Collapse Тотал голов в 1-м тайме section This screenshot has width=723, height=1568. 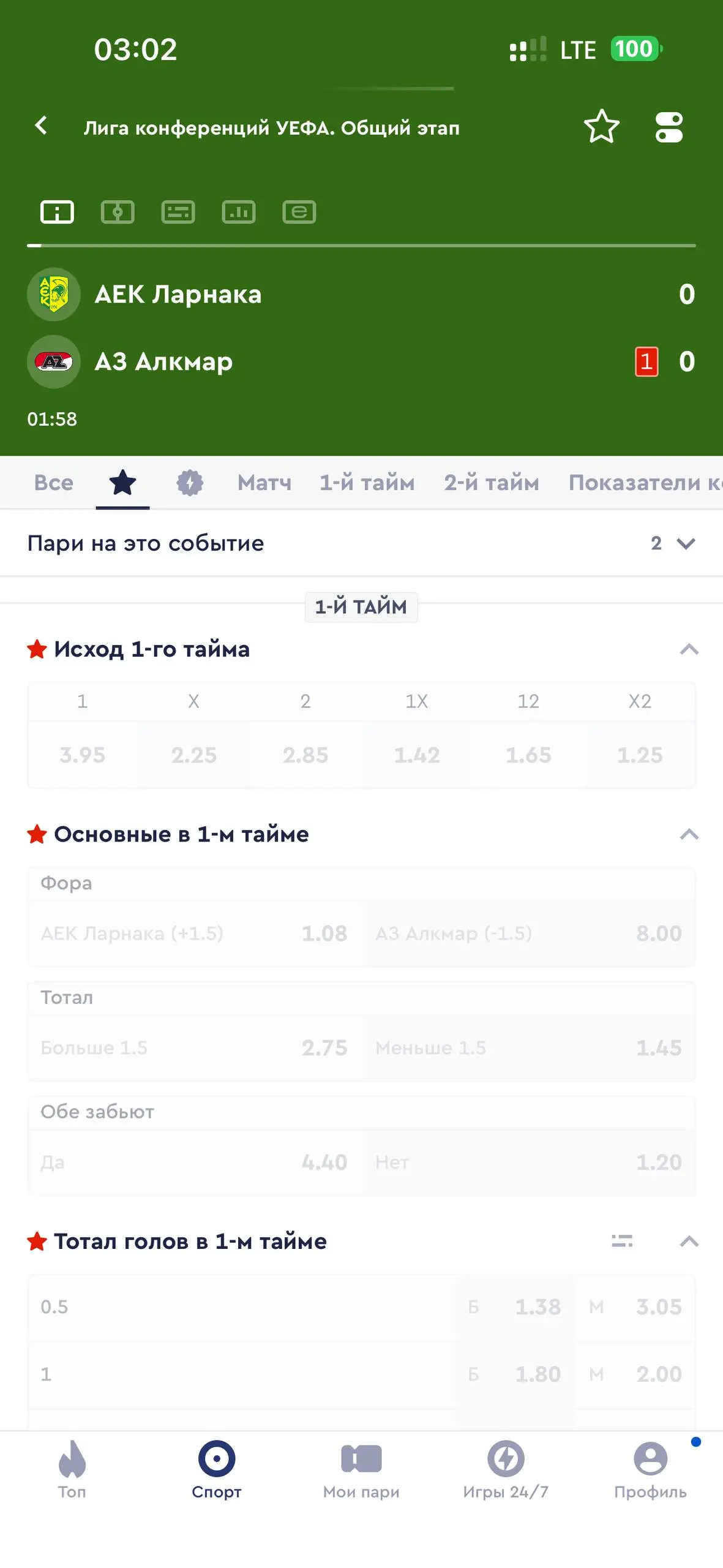[x=689, y=1242]
